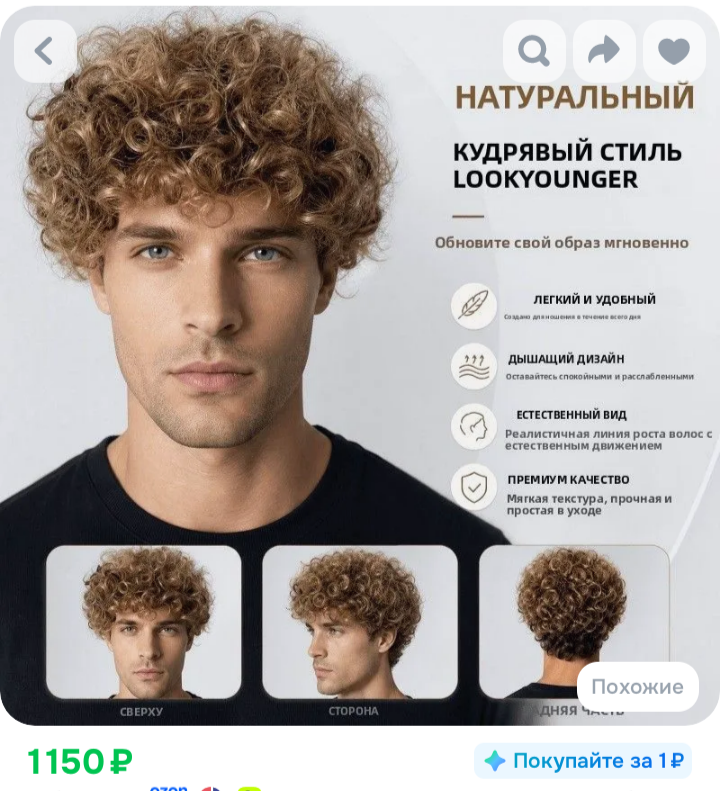Screen dimensions: 720x791
Task: Open the search magnifier icon
Action: (x=534, y=51)
